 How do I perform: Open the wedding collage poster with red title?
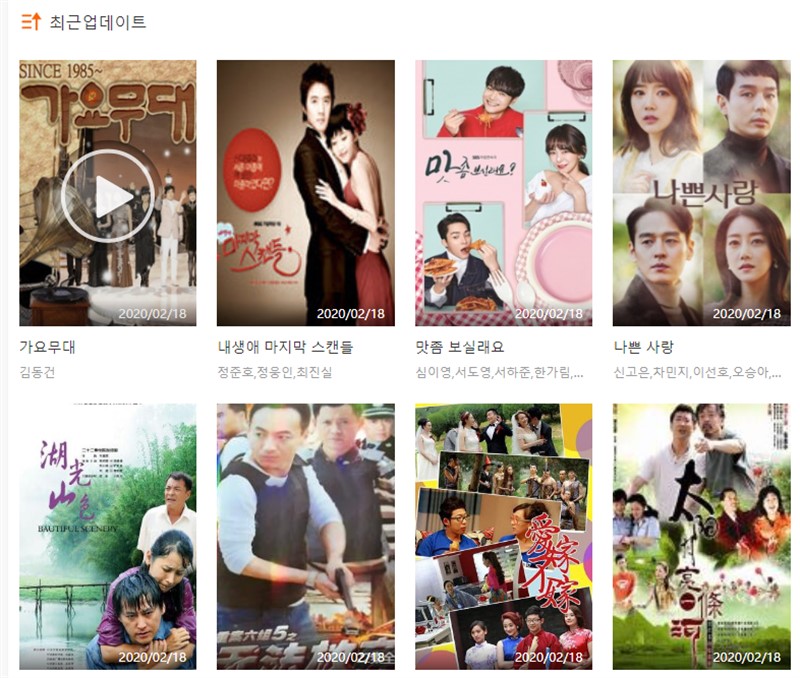[503, 536]
